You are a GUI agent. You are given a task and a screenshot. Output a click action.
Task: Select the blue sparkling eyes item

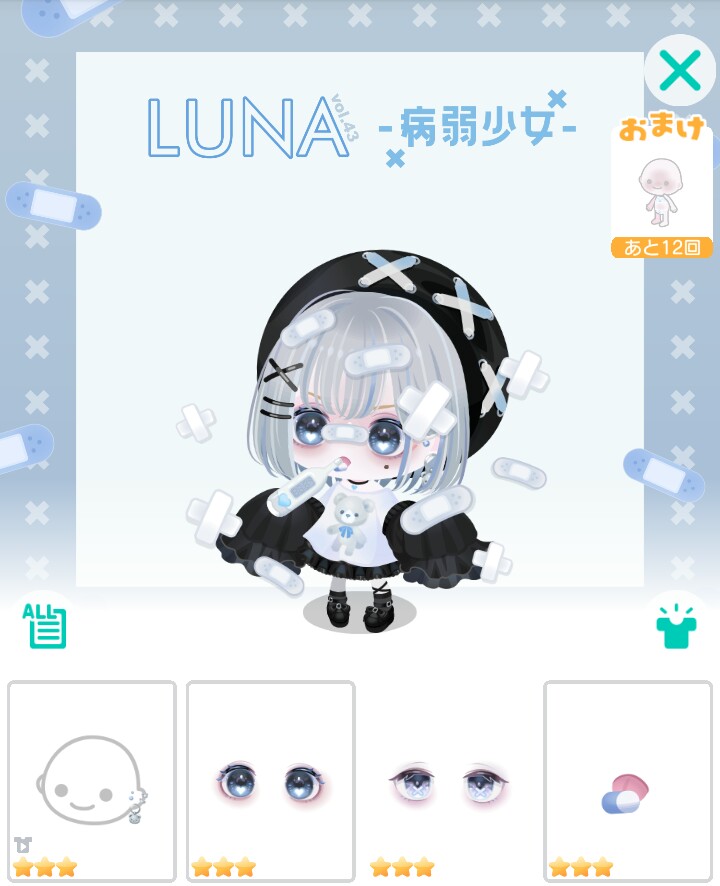[x=271, y=781]
